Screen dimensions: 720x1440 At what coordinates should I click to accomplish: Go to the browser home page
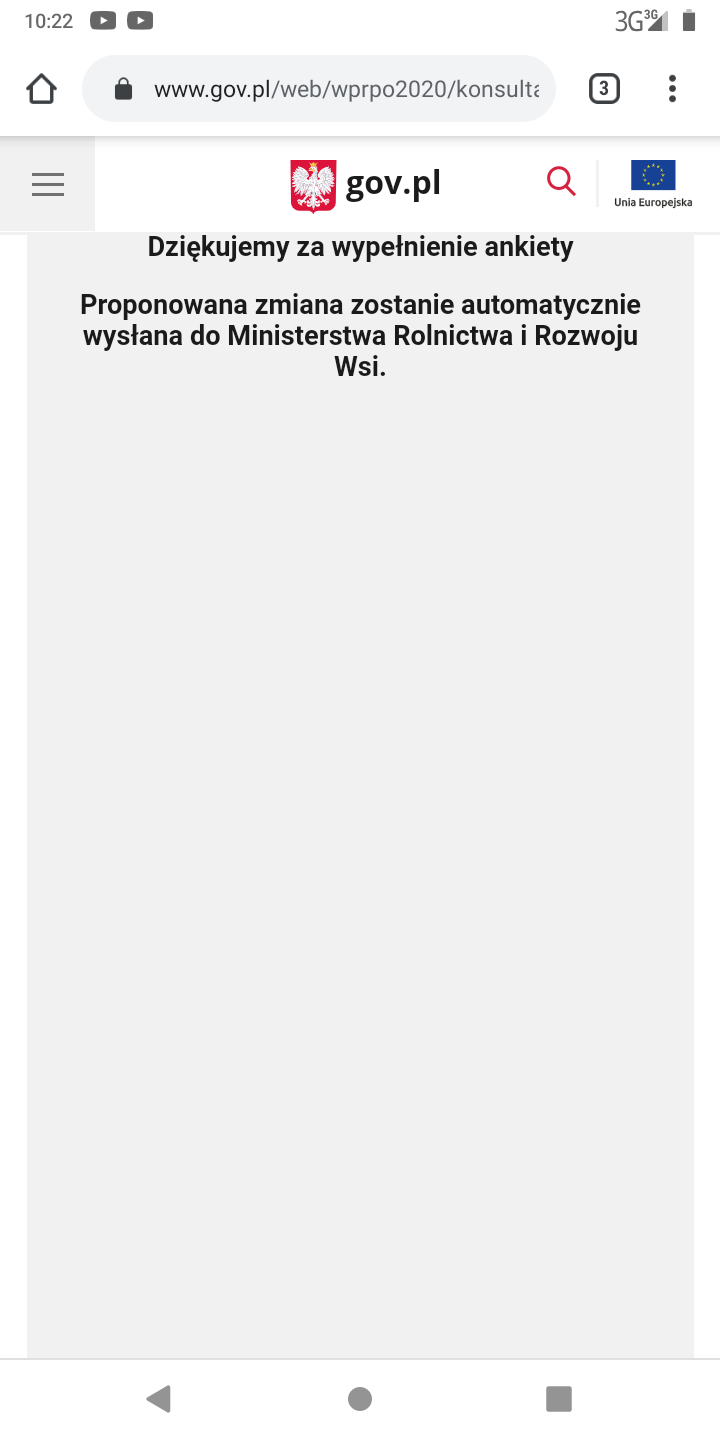[41, 89]
